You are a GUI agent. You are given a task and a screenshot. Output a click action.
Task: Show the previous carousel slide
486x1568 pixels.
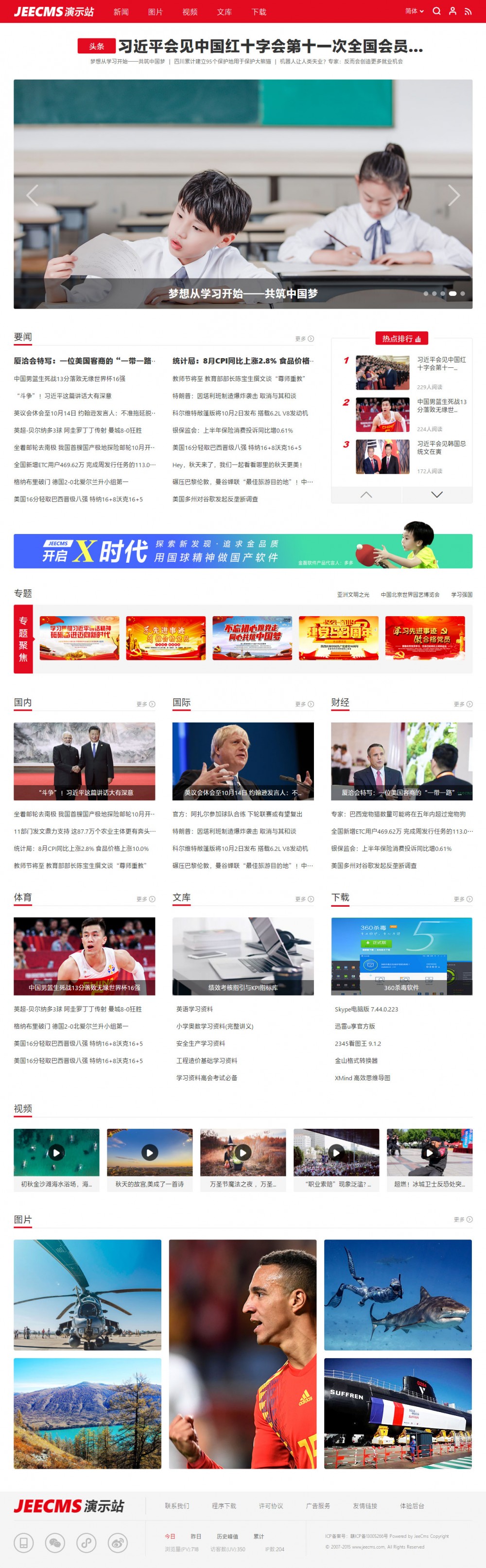(x=32, y=195)
